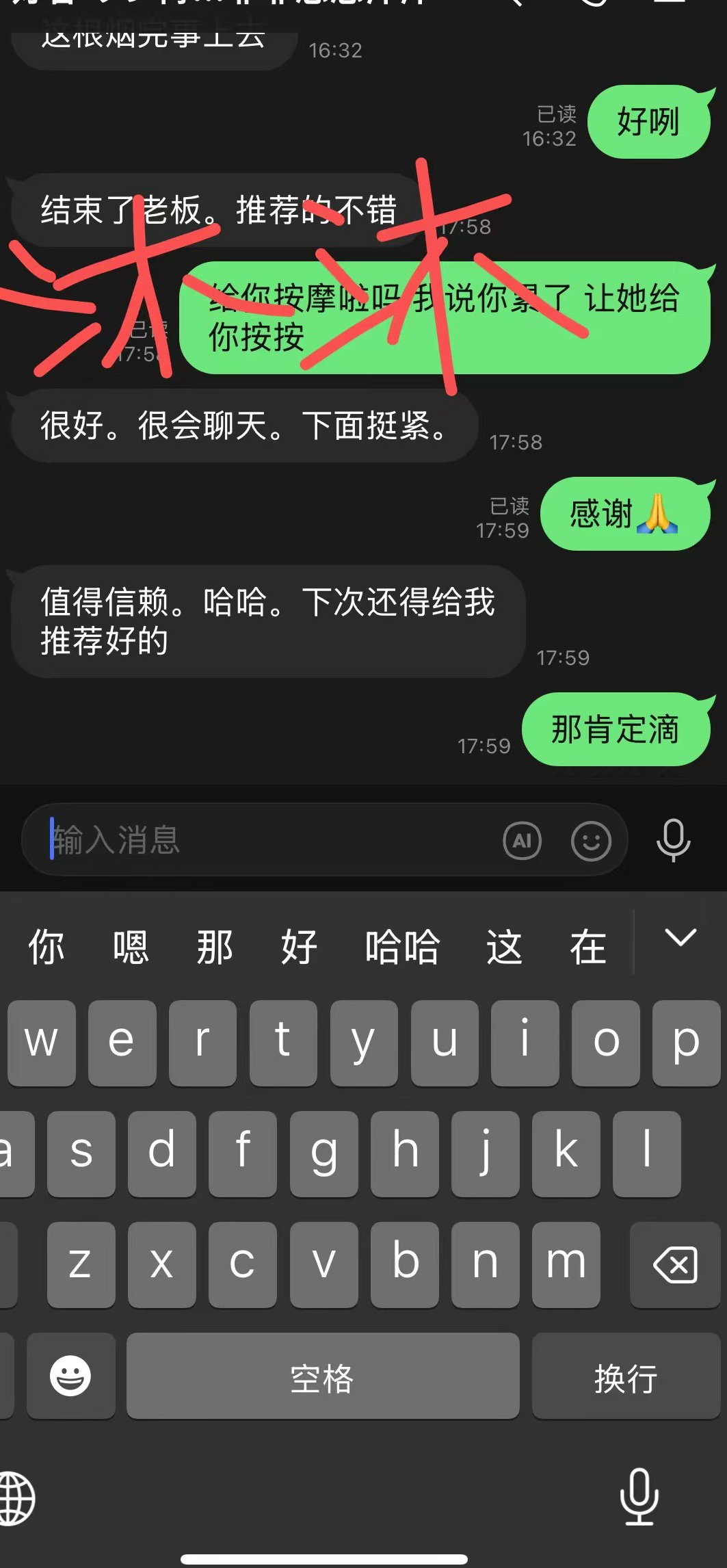Tap the 空格 space key
This screenshot has width=727, height=1568.
pyautogui.click(x=322, y=1378)
